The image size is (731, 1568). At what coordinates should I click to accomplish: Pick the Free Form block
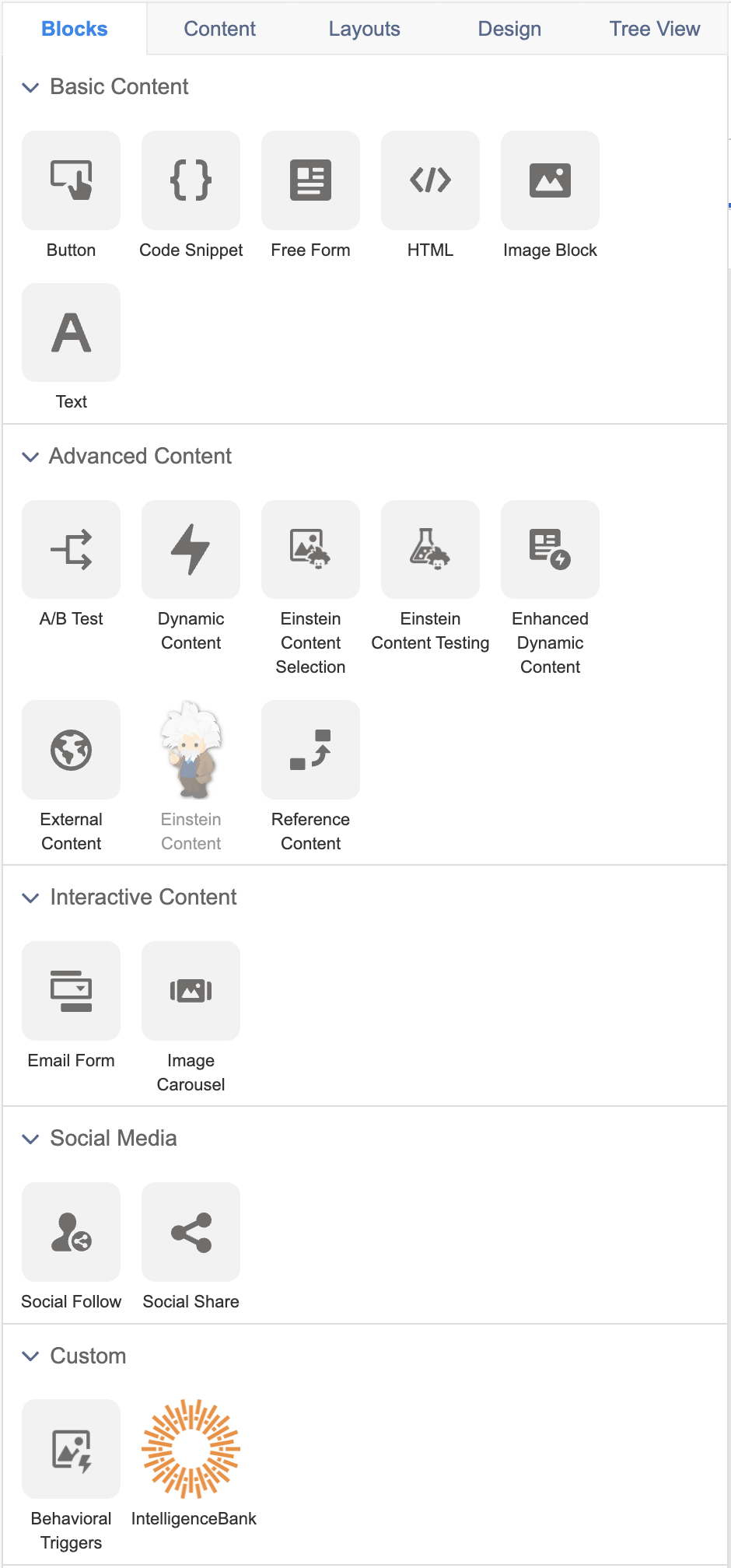coord(310,180)
